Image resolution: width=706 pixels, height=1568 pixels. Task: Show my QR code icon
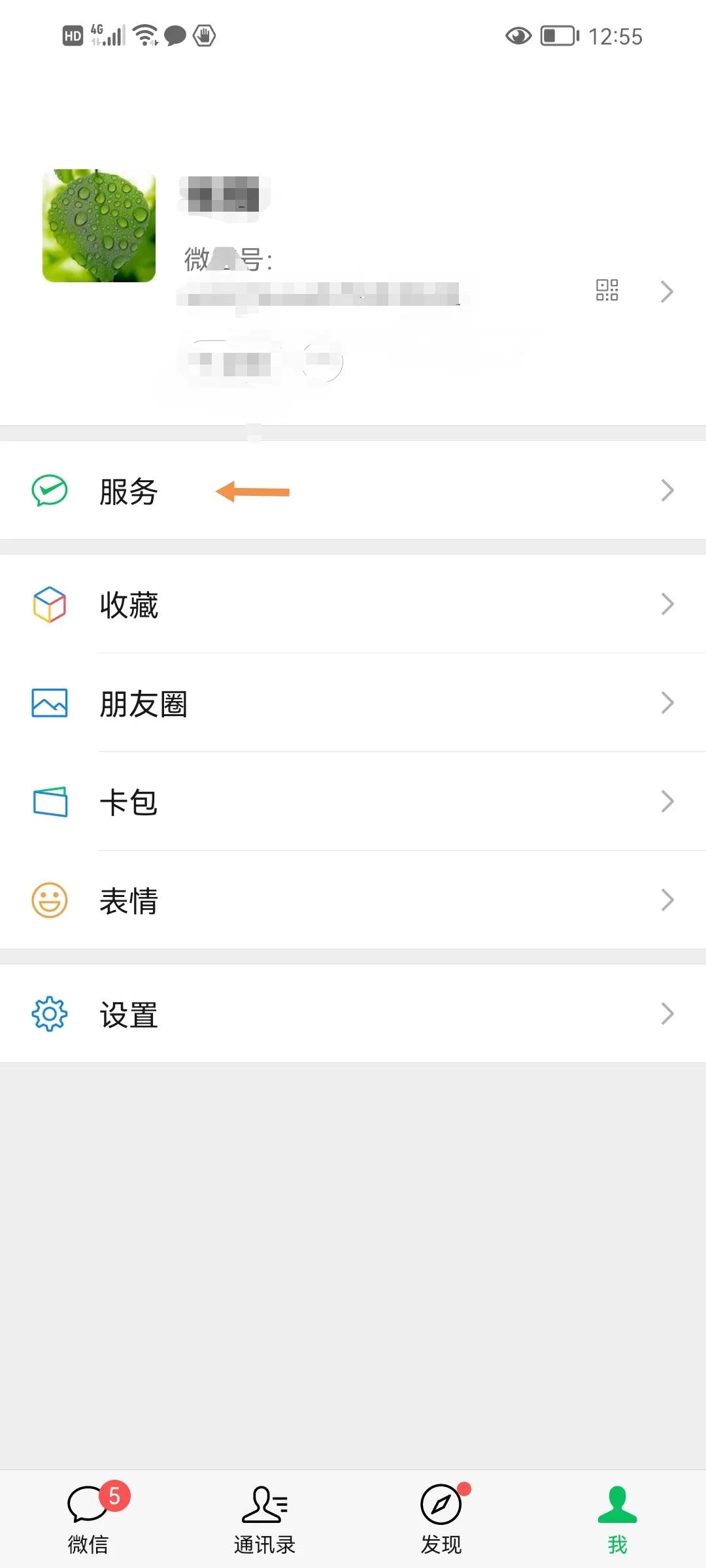point(607,290)
